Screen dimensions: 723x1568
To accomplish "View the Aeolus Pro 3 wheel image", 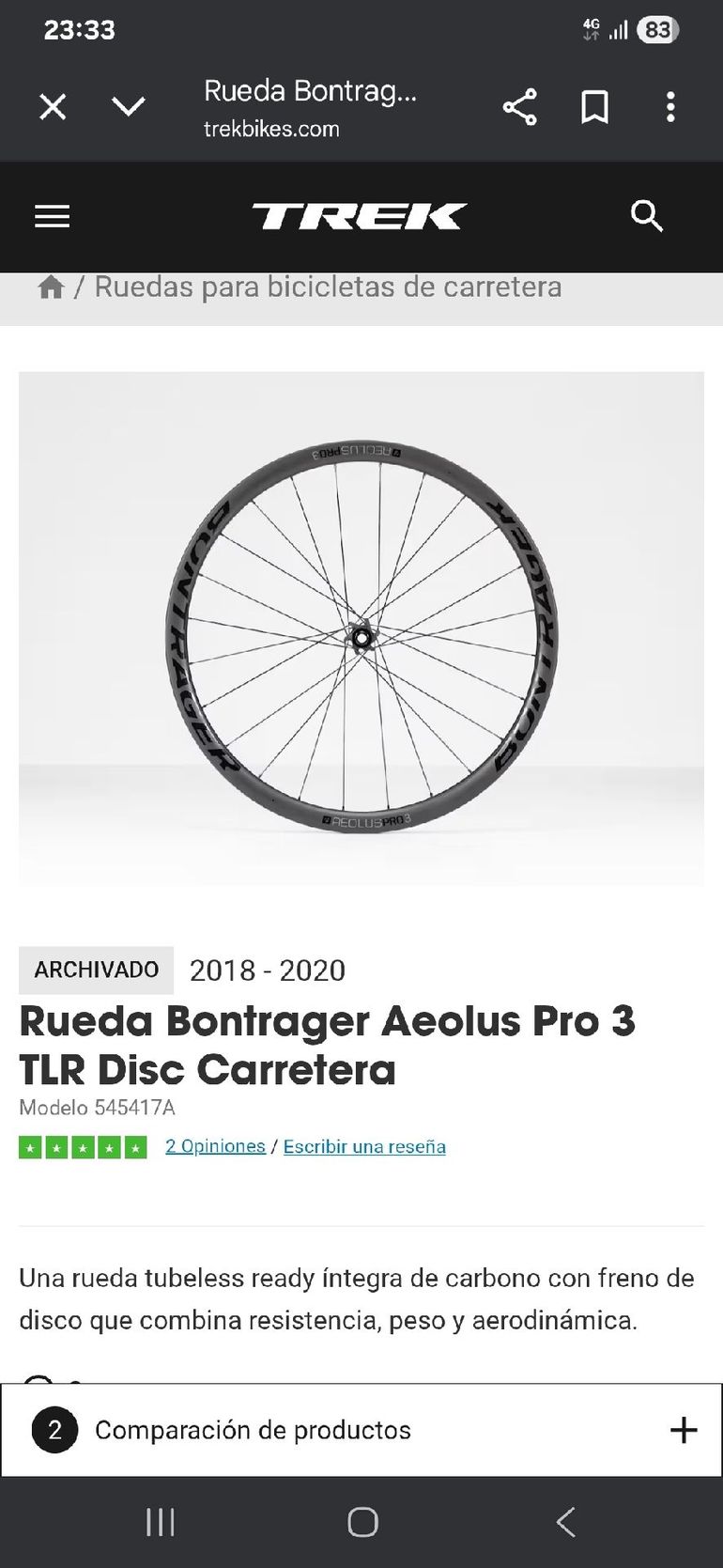I will click(x=361, y=628).
